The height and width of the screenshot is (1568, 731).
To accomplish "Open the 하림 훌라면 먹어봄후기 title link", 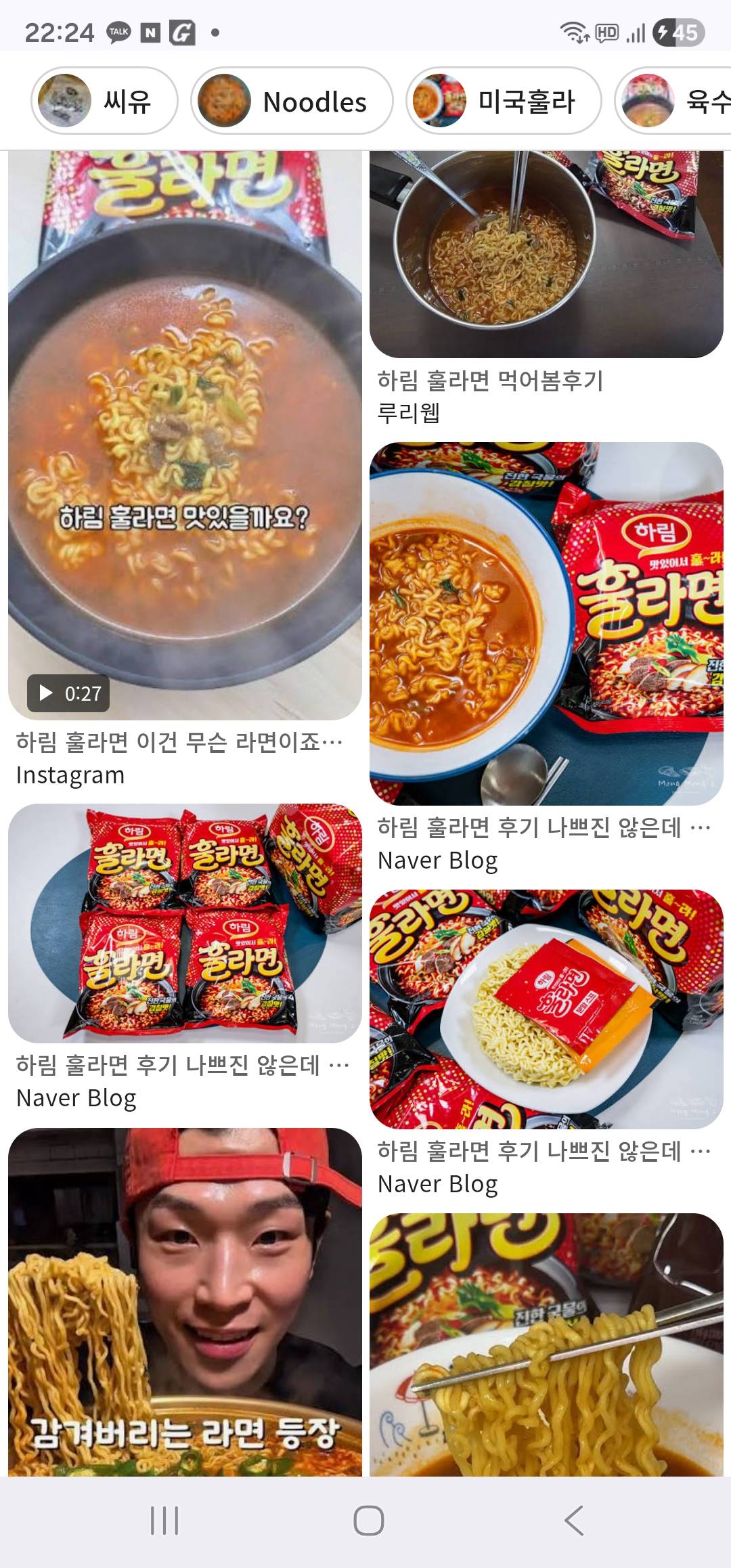I will [490, 380].
